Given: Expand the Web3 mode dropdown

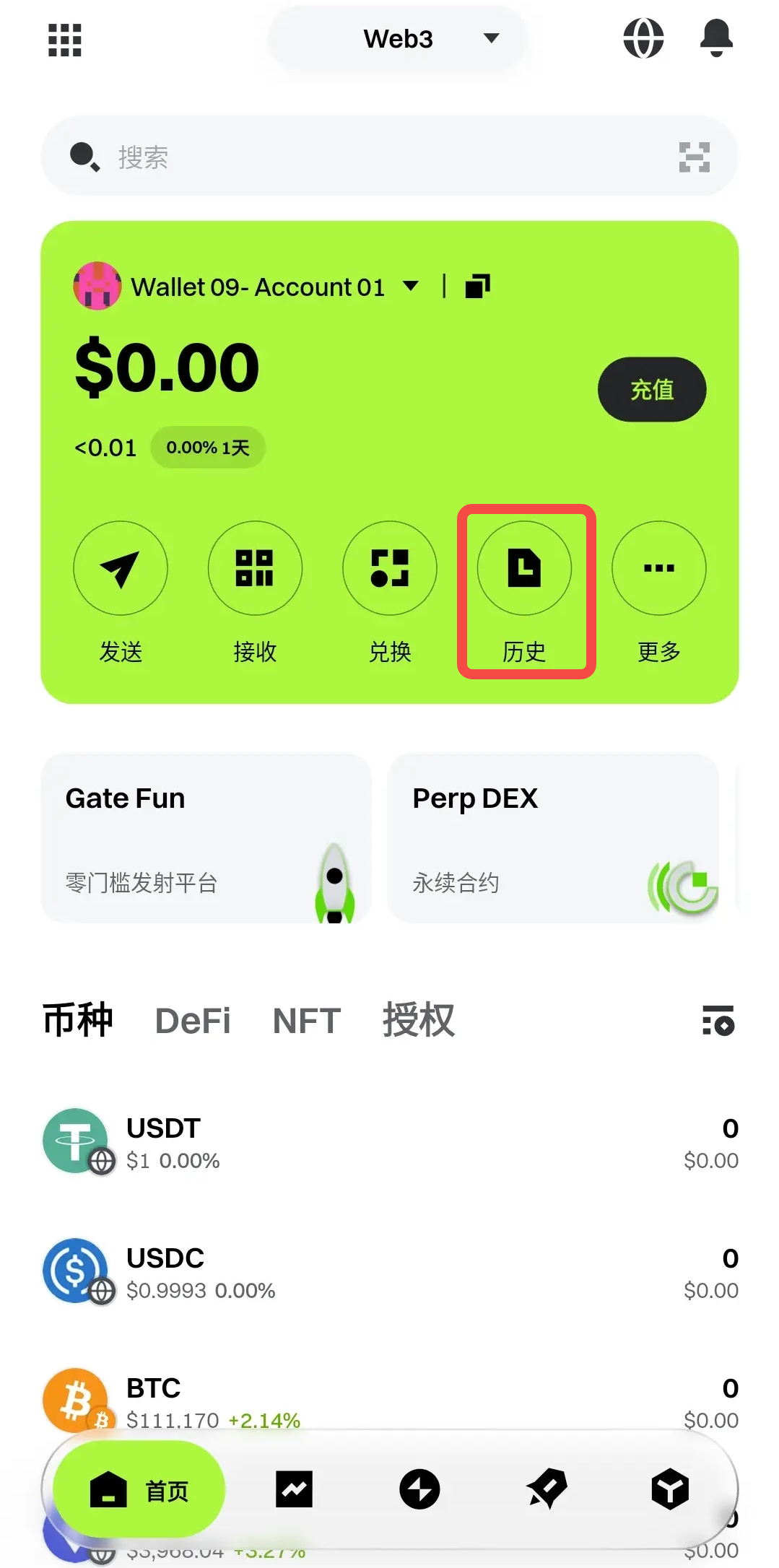Looking at the screenshot, I should click(x=398, y=39).
